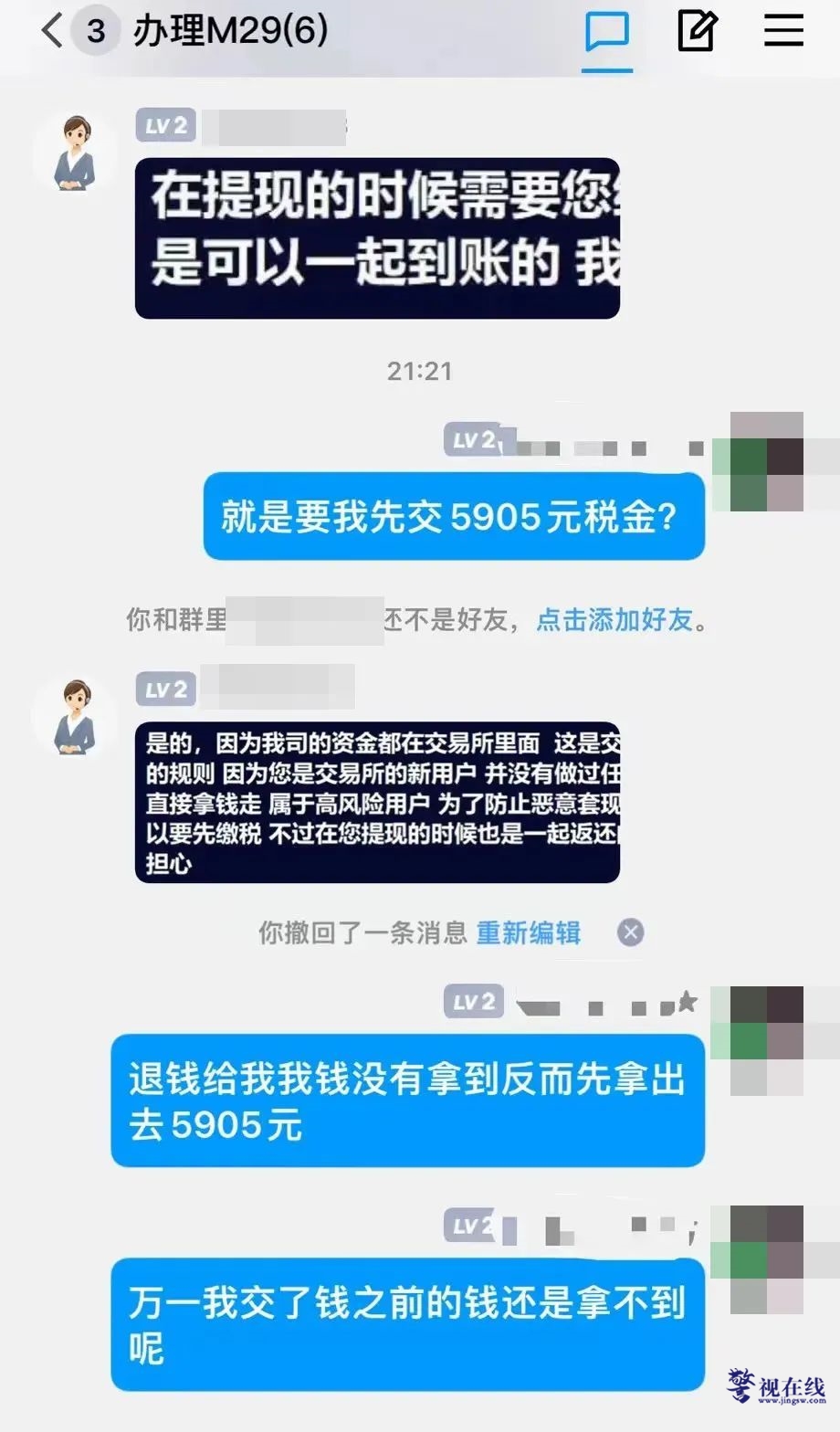Viewport: 840px width, 1432px height.
Task: Open the edit note icon in header
Action: [x=698, y=31]
